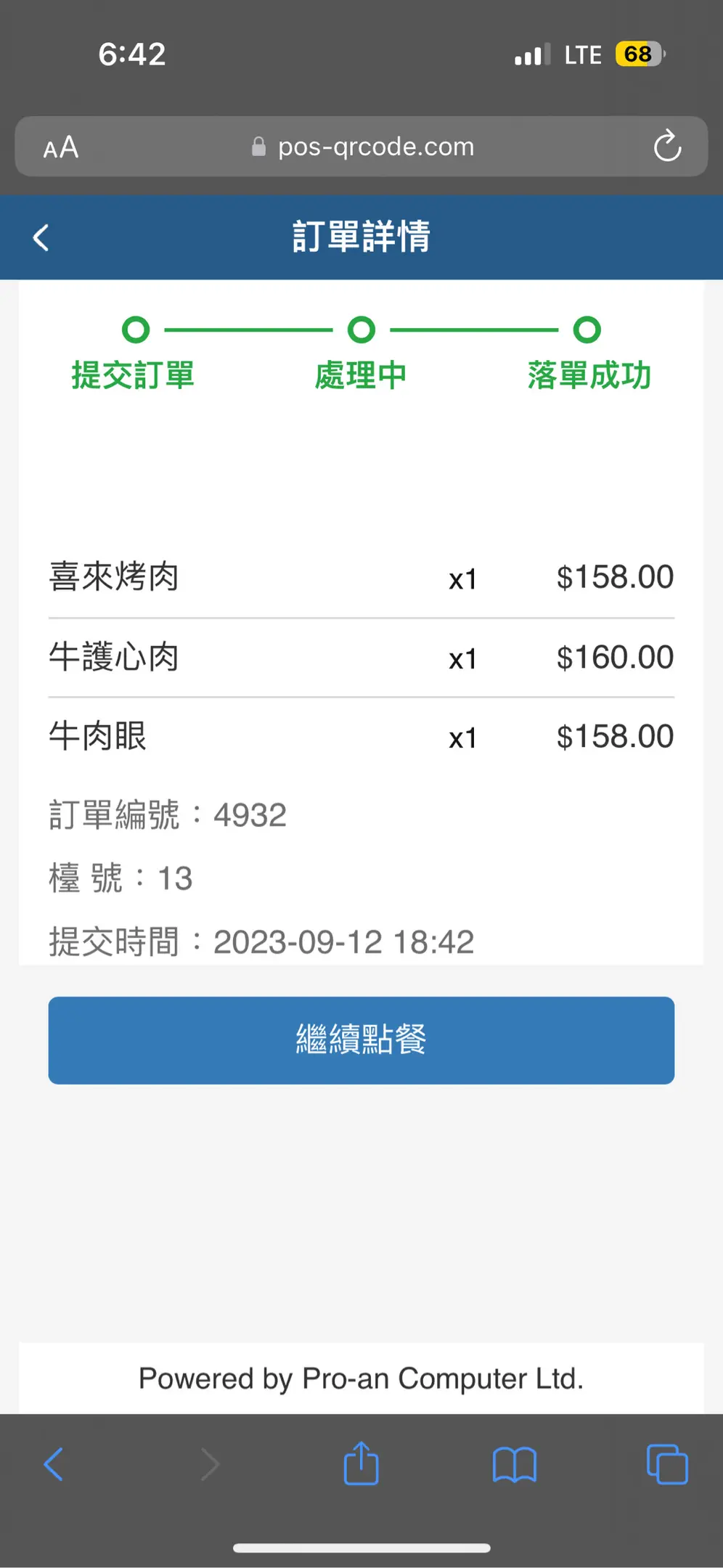
Task: Tap the 繼續點餐 button
Action: 361,1040
